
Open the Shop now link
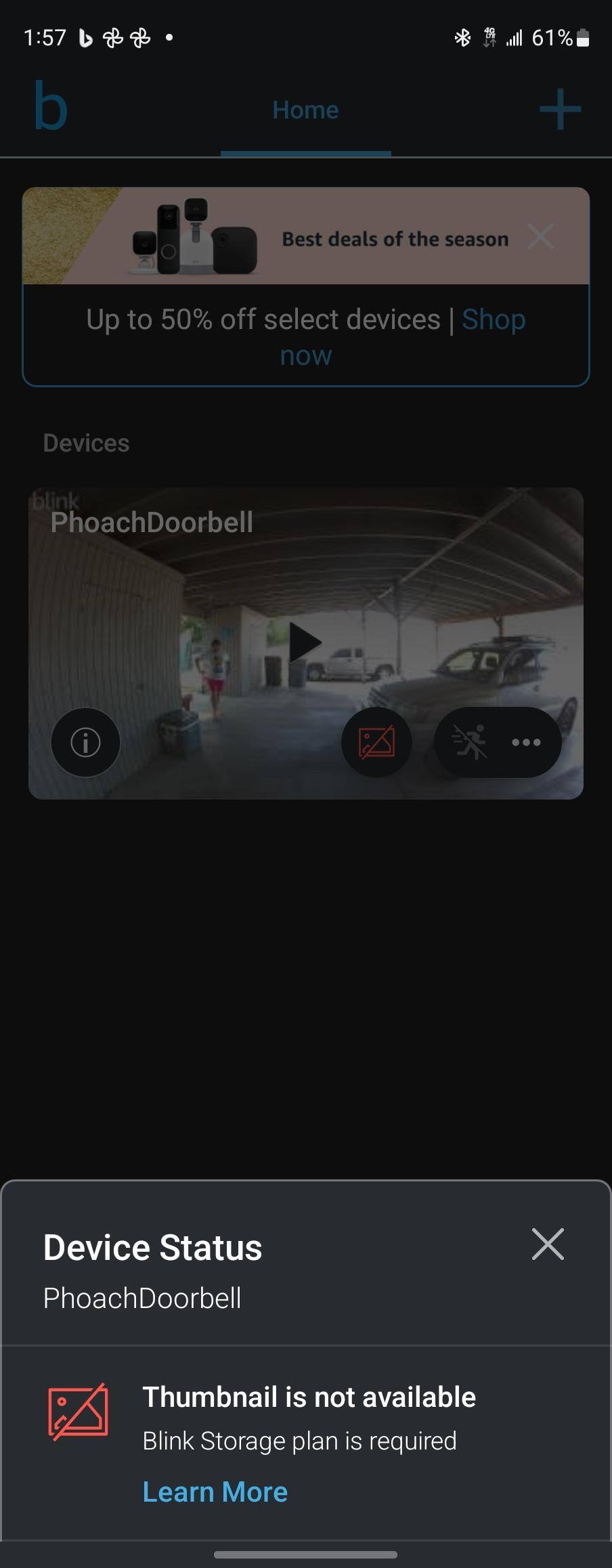coord(493,320)
